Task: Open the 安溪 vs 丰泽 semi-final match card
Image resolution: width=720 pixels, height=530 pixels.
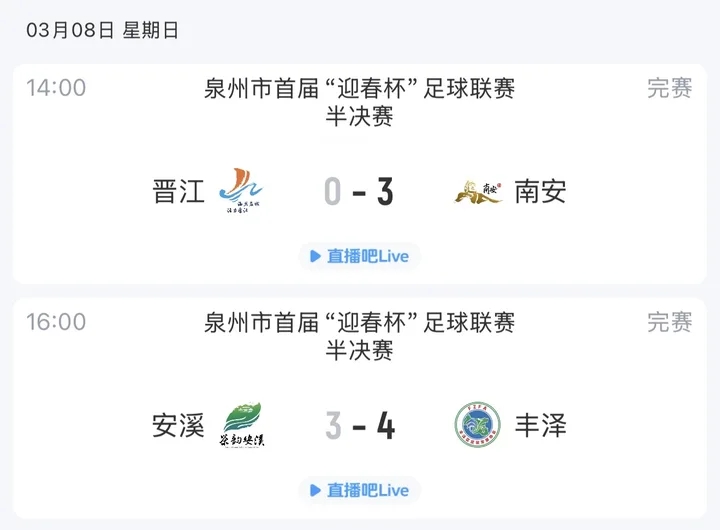Action: [359, 426]
